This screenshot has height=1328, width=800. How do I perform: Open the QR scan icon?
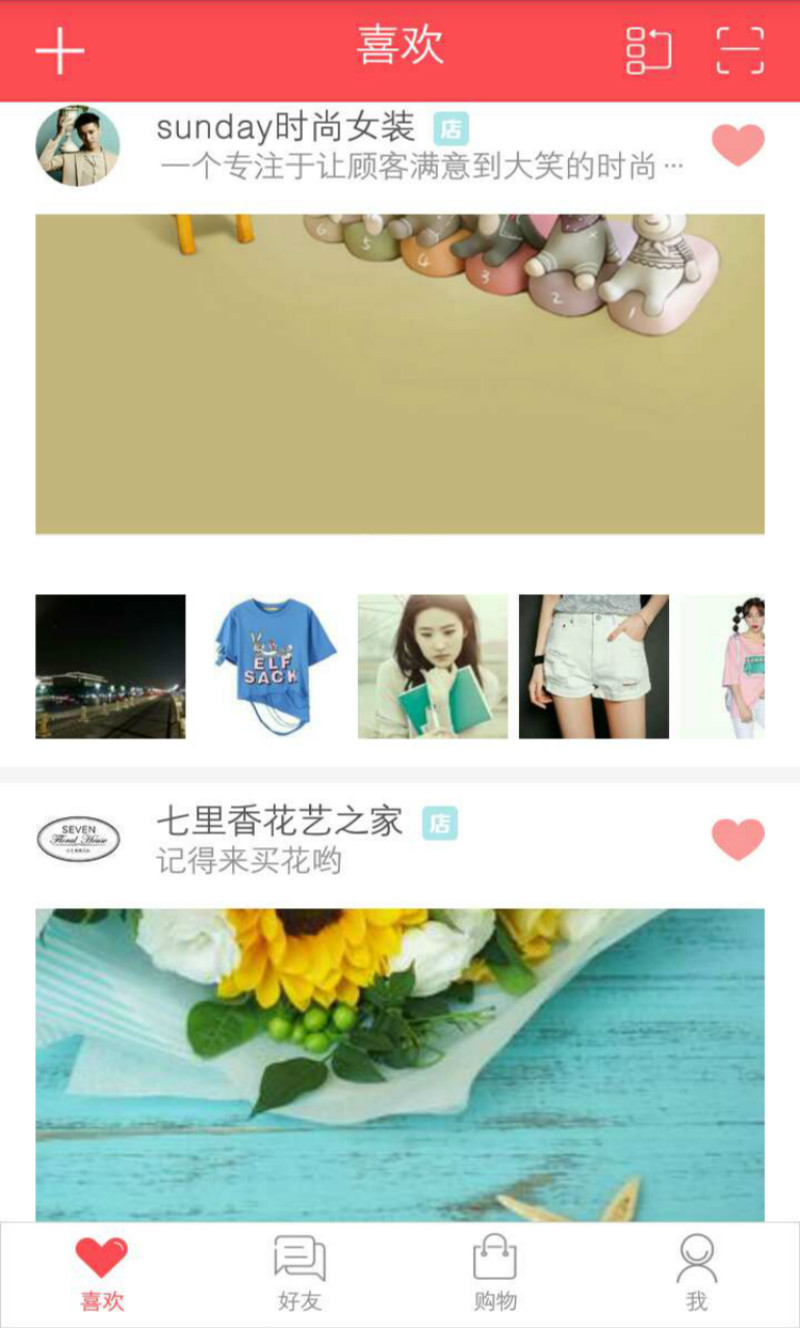tap(740, 50)
